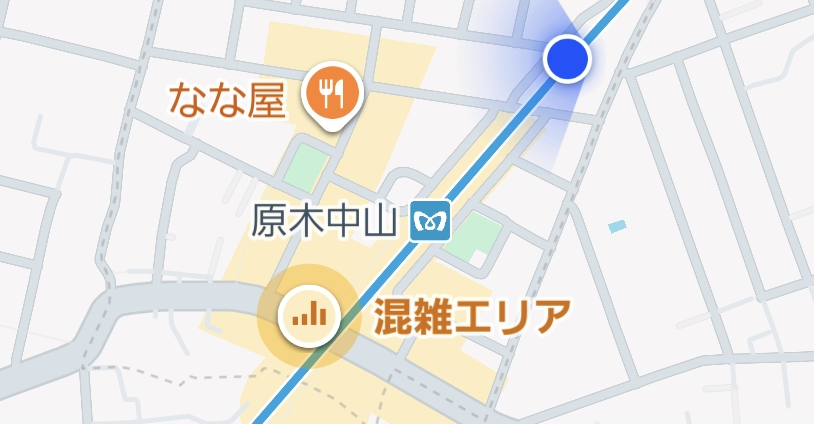Open the 混雑エリア busy area marker
814x424 pixels.
[308, 316]
